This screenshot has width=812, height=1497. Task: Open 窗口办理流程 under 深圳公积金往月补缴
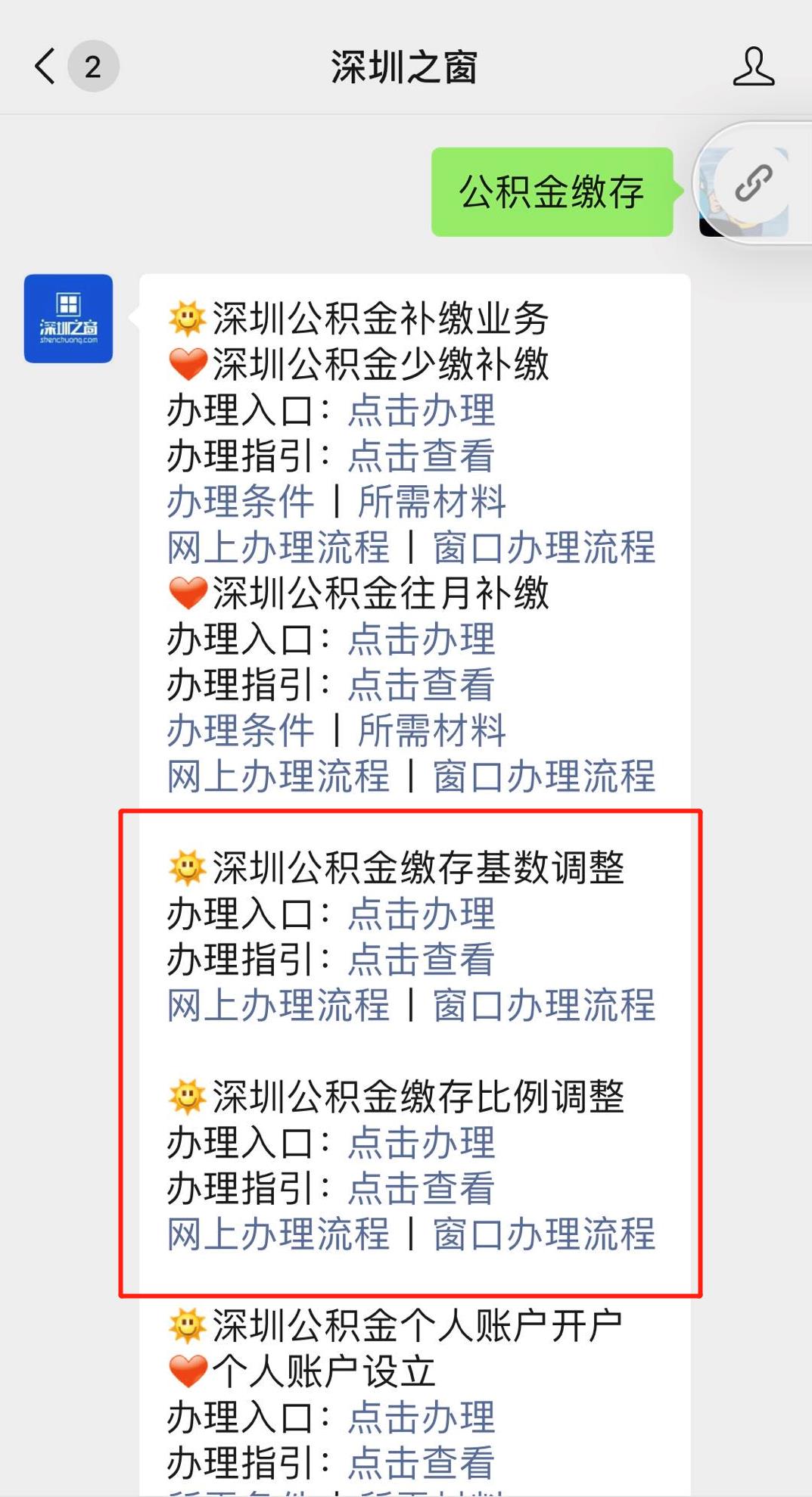coord(543,777)
